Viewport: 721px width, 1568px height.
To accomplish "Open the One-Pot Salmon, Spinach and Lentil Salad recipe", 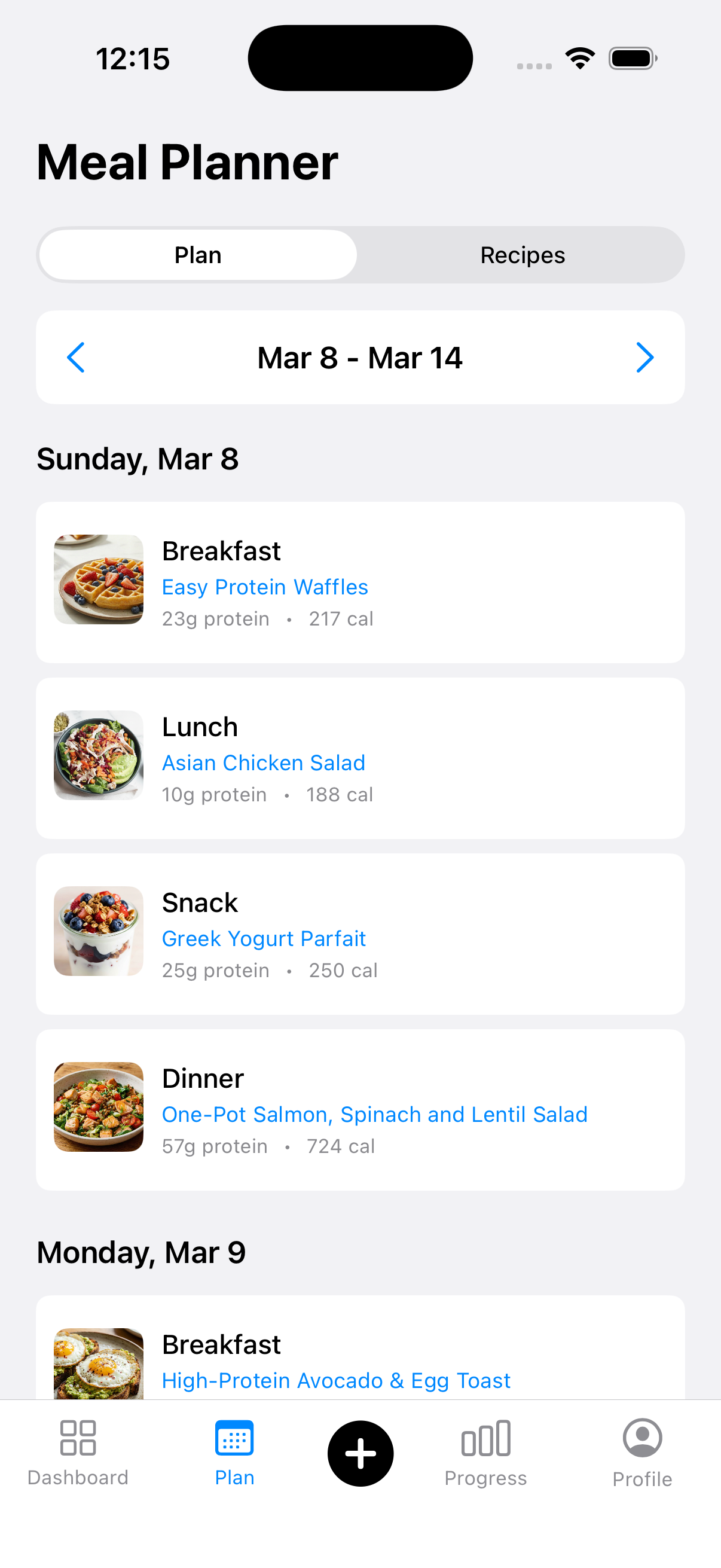I will pyautogui.click(x=374, y=1115).
